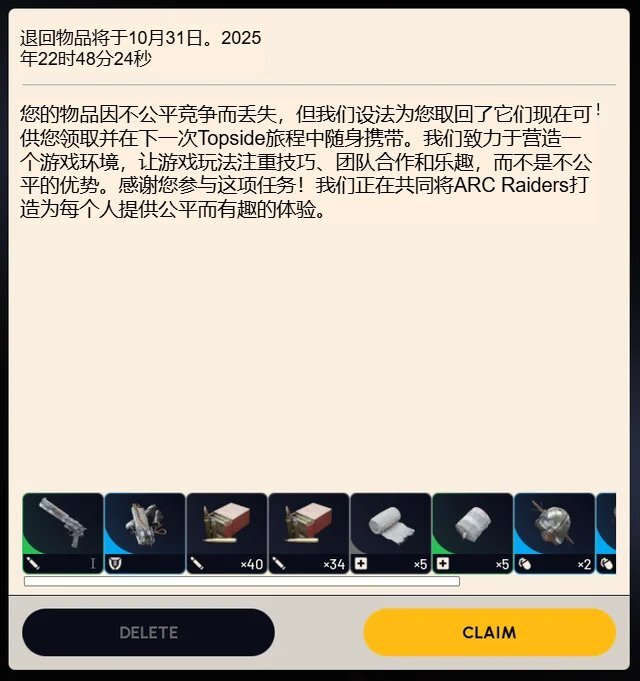
Task: Tap the DELETE button
Action: (148, 632)
